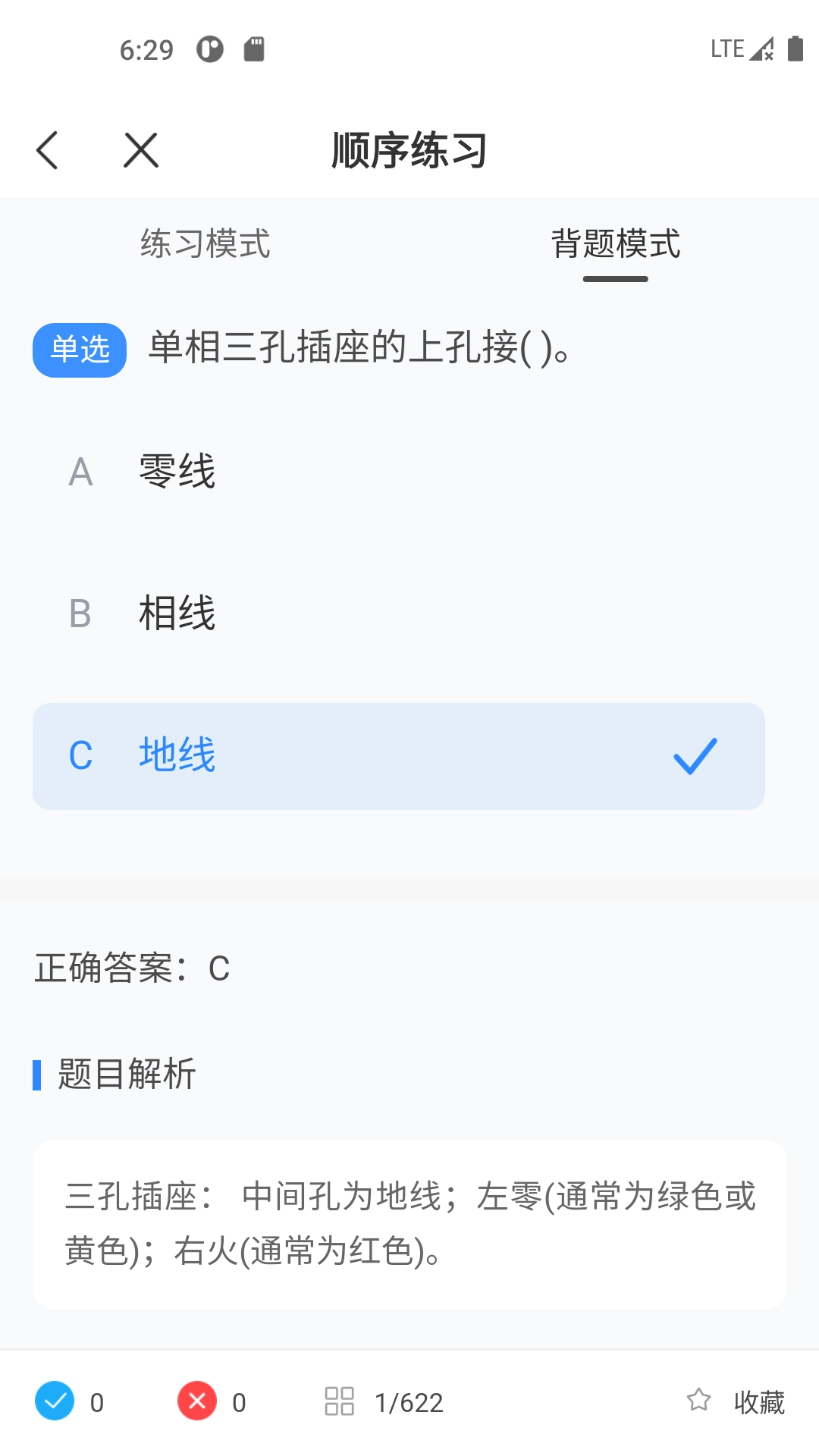Open question navigator showing 1/622
Screen dimensions: 819x1456
(409, 1402)
